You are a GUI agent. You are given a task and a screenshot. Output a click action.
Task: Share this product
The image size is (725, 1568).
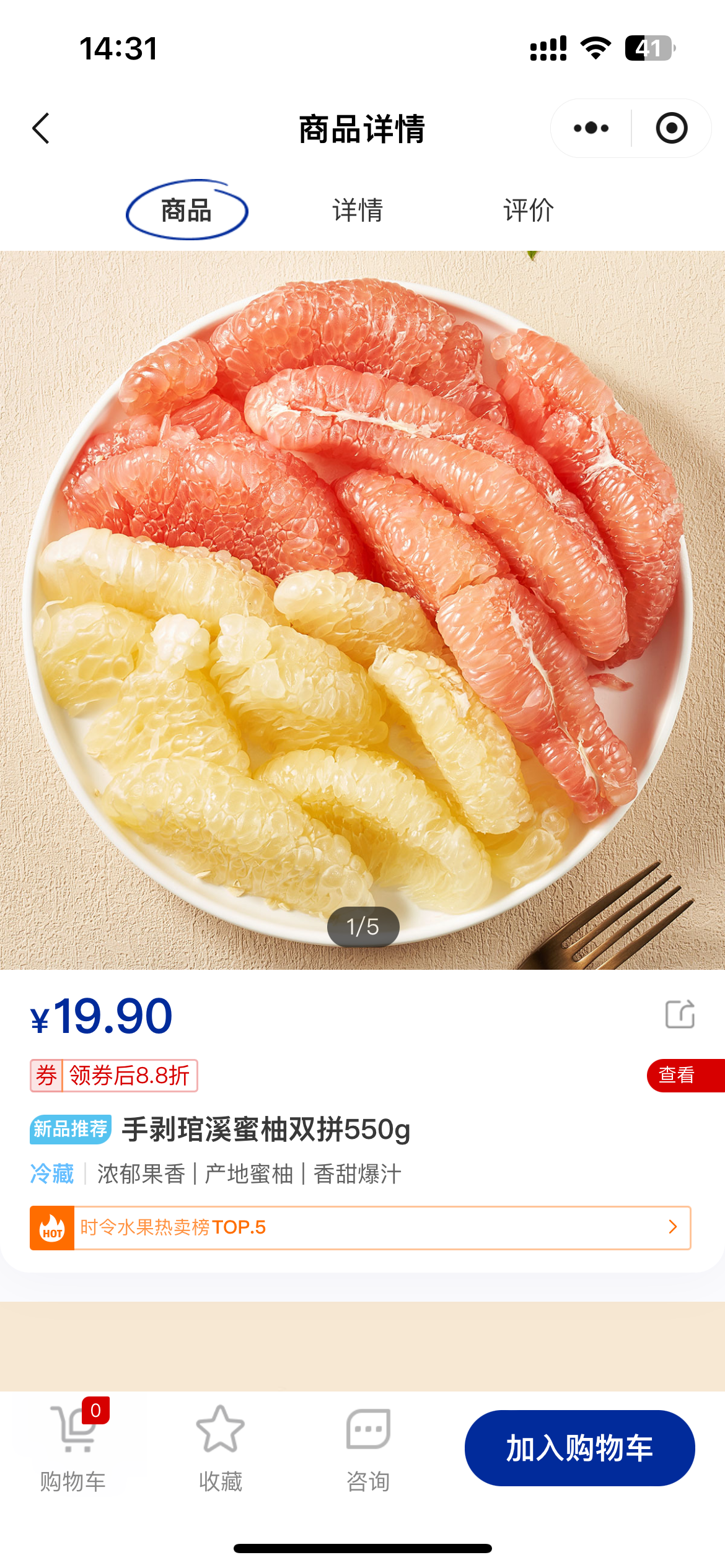tap(680, 1014)
